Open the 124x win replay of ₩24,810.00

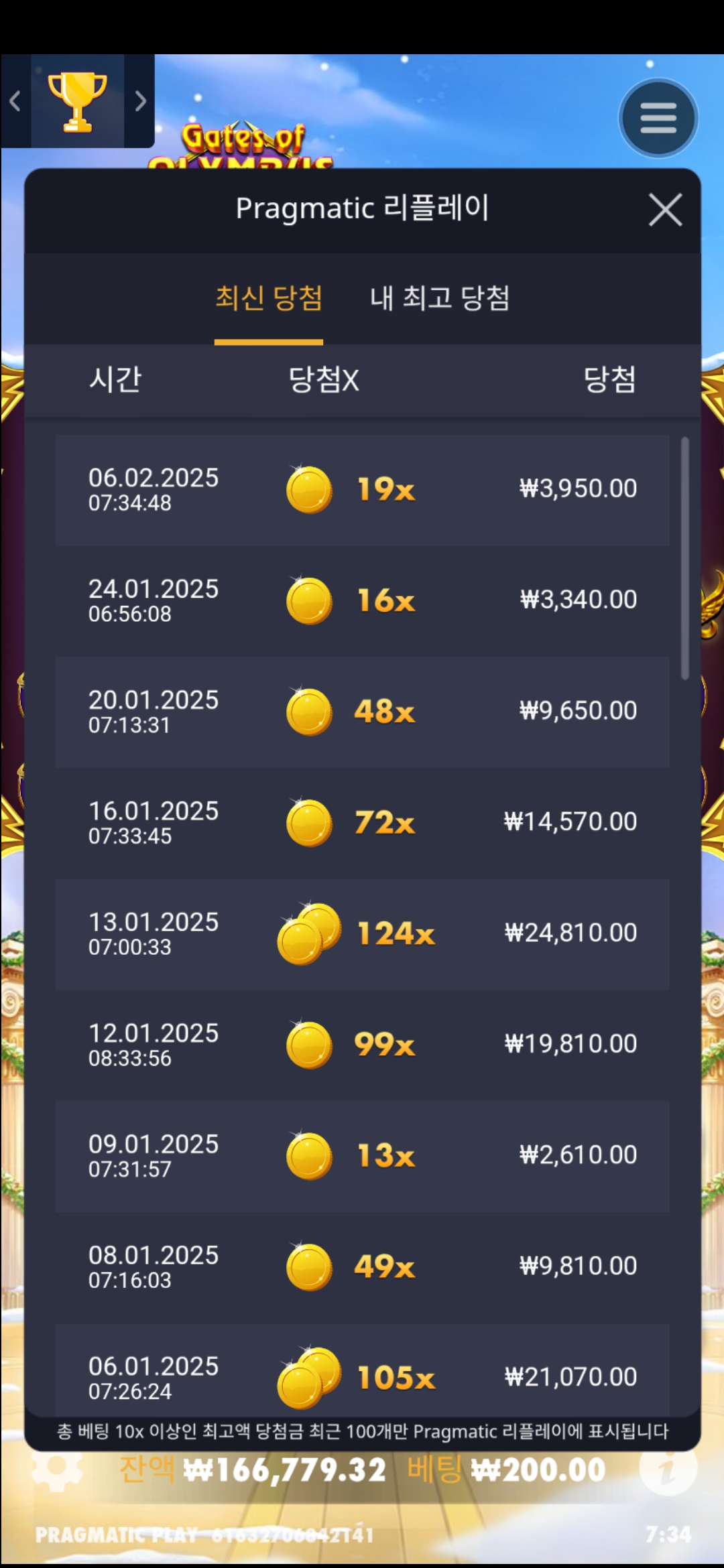(362, 933)
